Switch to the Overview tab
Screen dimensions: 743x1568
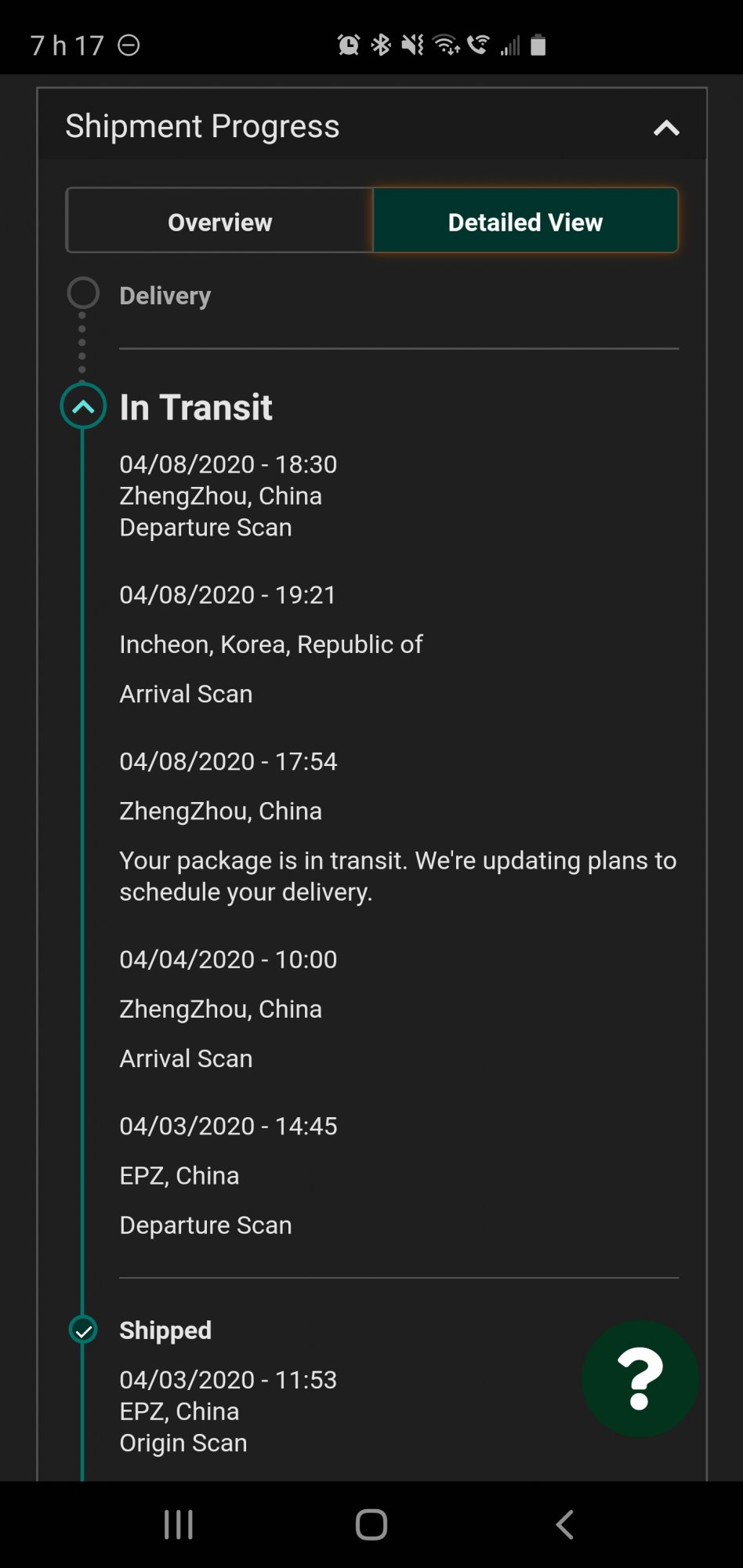219,220
